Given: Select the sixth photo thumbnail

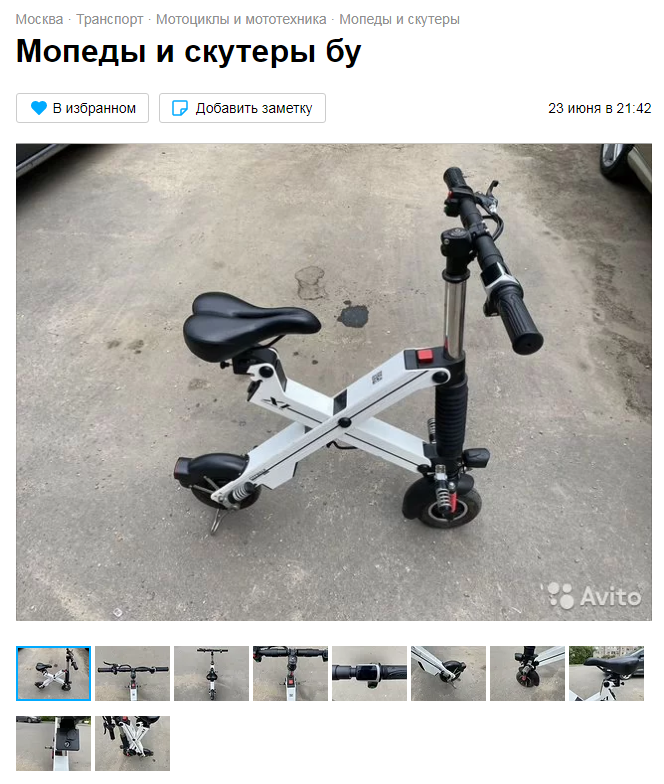Looking at the screenshot, I should pyautogui.click(x=448, y=673).
